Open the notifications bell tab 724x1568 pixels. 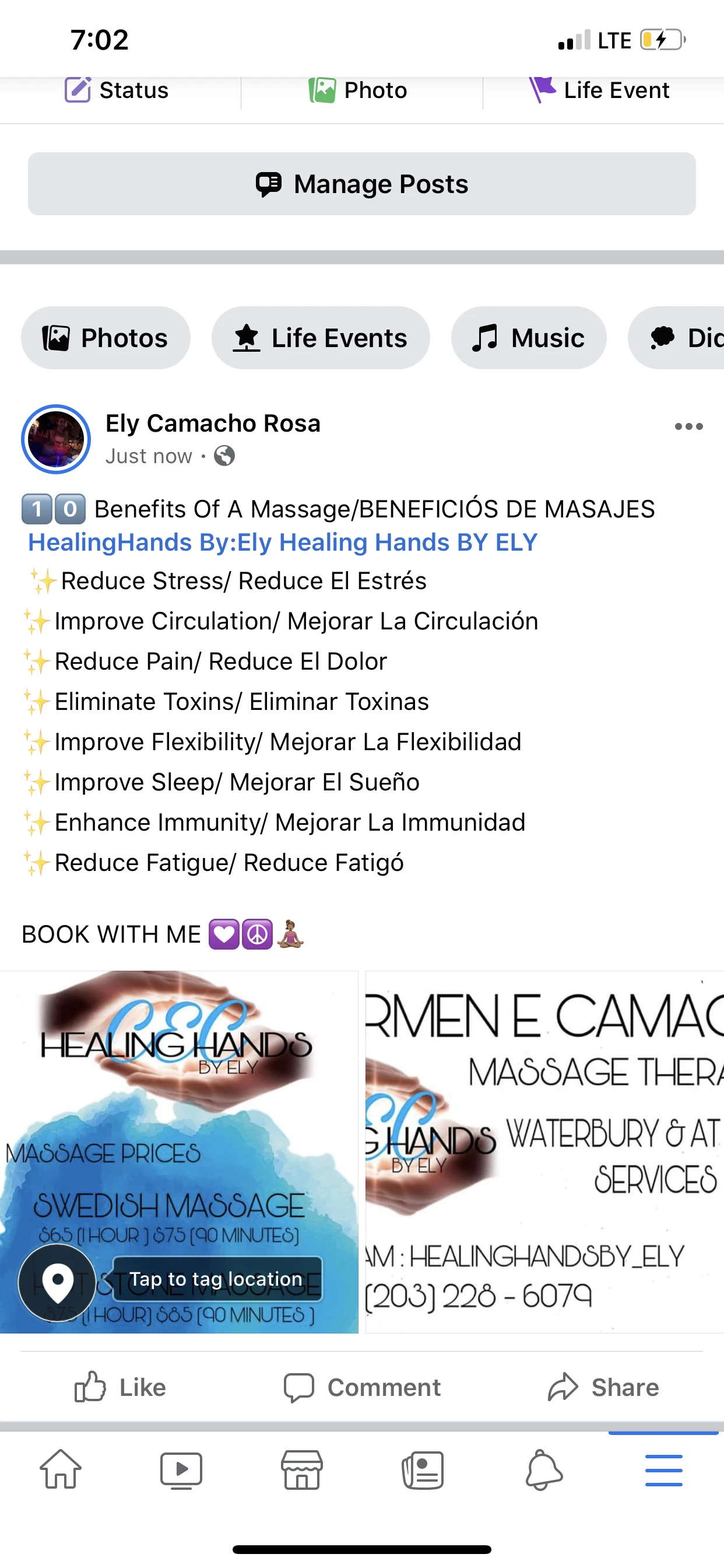543,1469
